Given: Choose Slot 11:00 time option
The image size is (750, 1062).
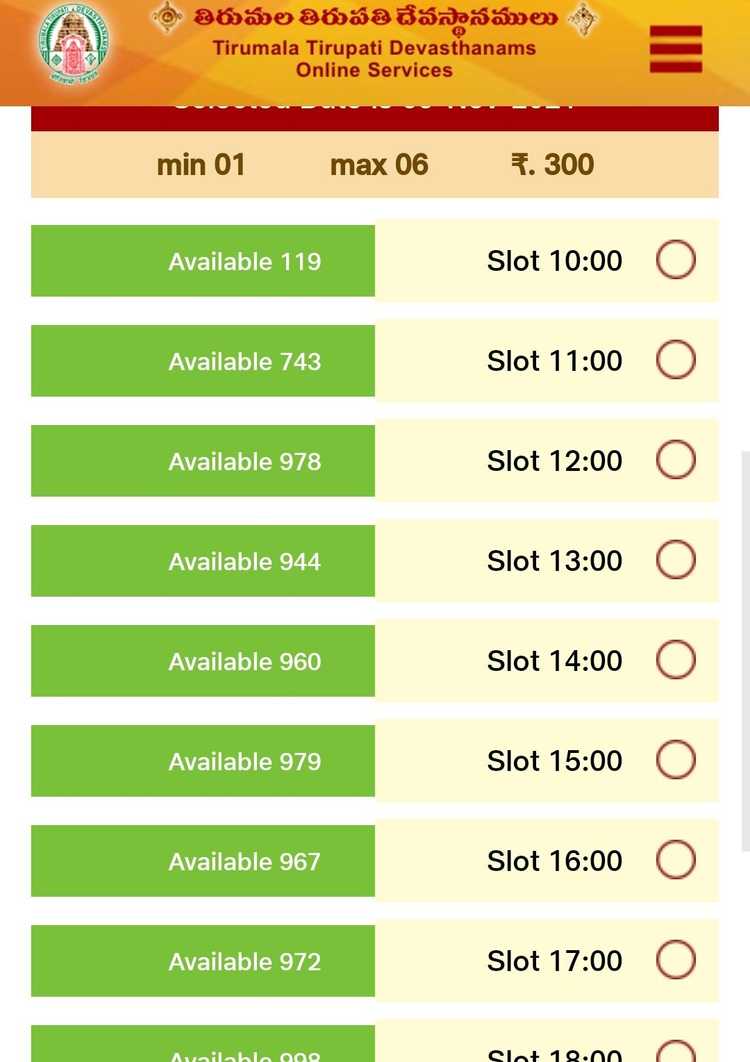Looking at the screenshot, I should [x=554, y=361].
